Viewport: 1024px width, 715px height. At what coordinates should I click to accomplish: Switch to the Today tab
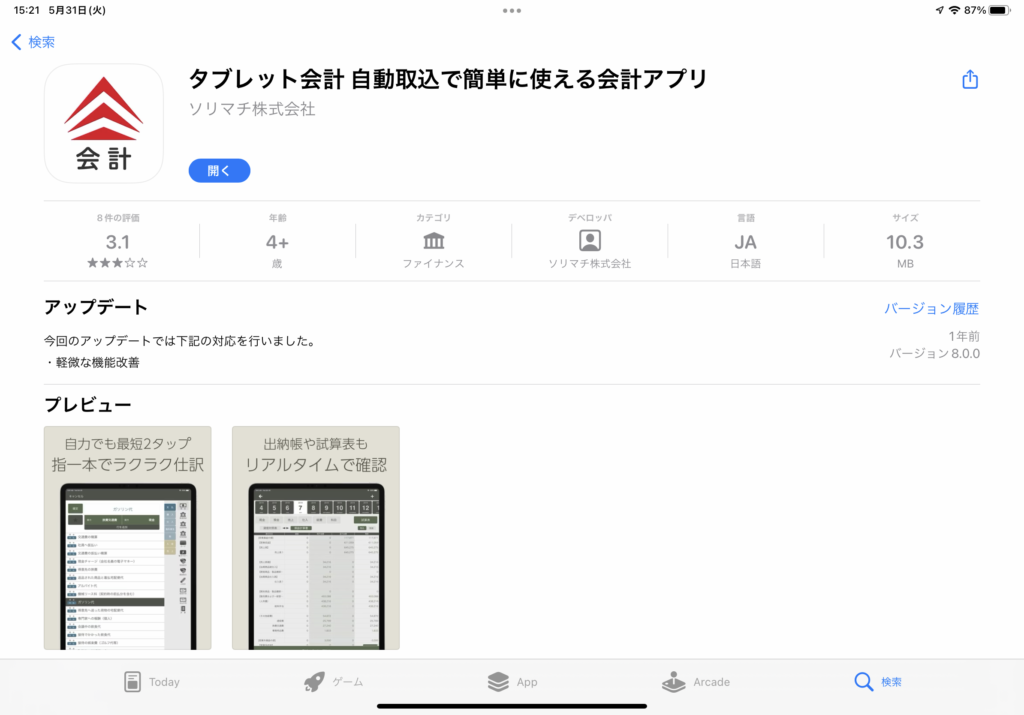[151, 682]
